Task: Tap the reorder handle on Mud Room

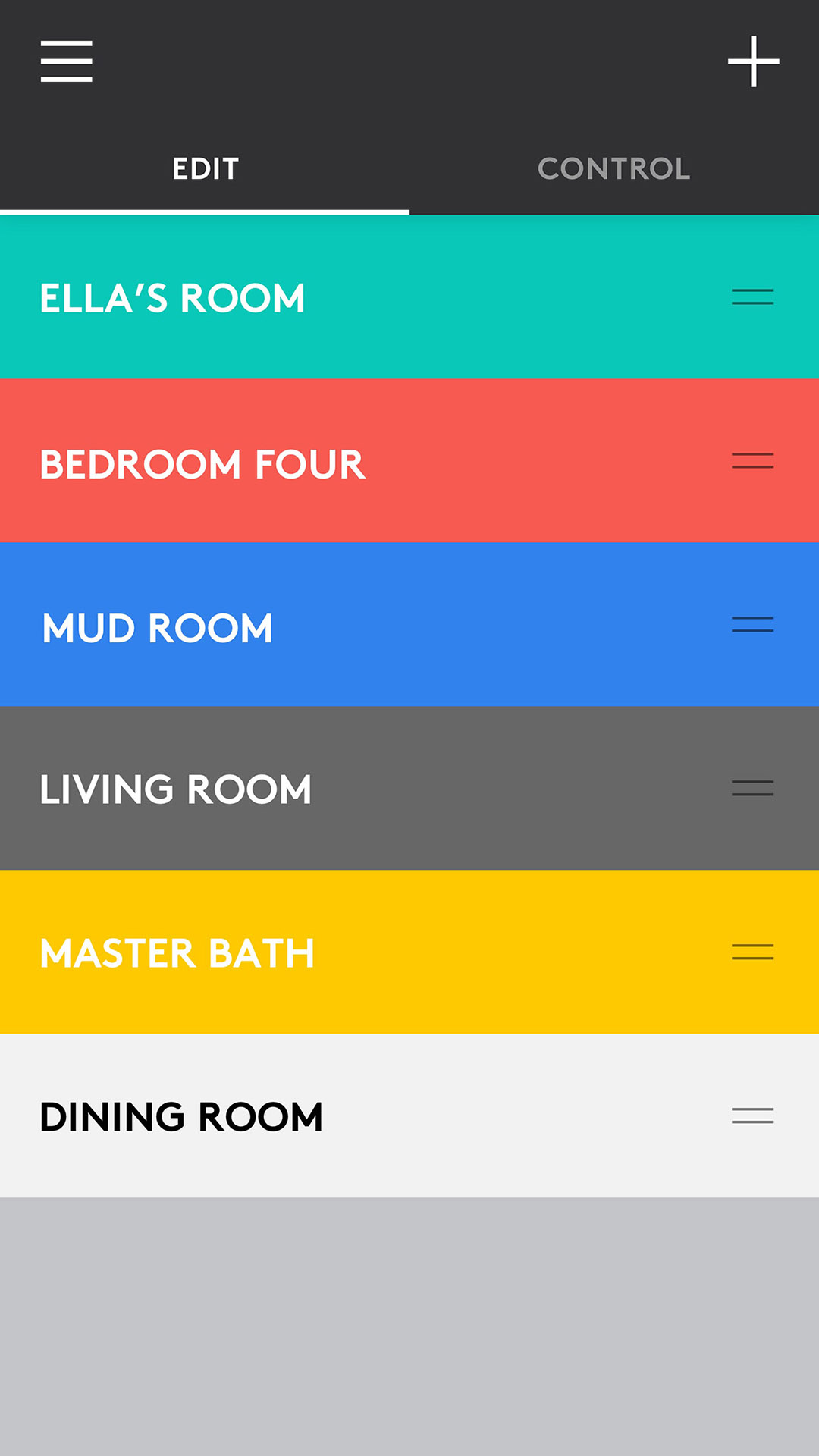Action: click(x=752, y=624)
